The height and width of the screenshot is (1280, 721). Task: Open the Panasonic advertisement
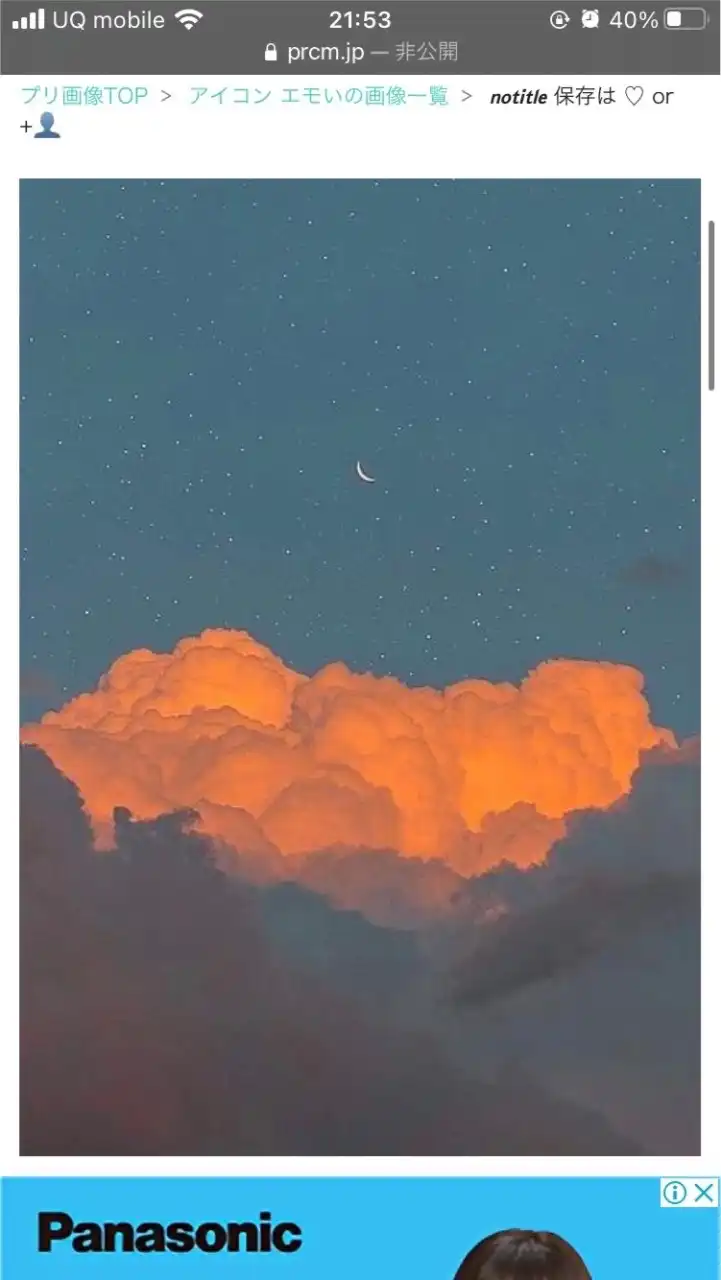pos(300,1235)
